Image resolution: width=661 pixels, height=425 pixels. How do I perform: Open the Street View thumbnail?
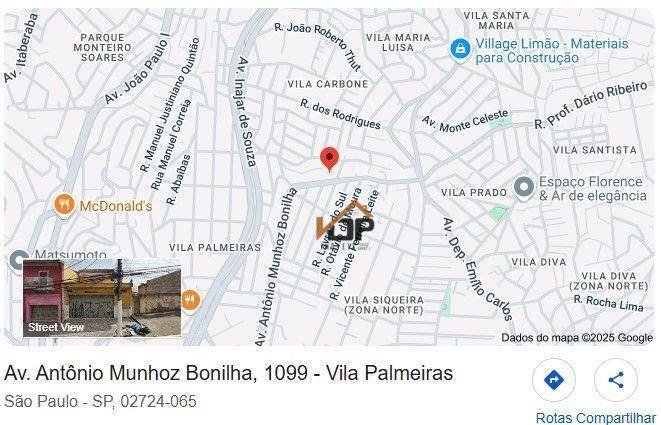[102, 298]
